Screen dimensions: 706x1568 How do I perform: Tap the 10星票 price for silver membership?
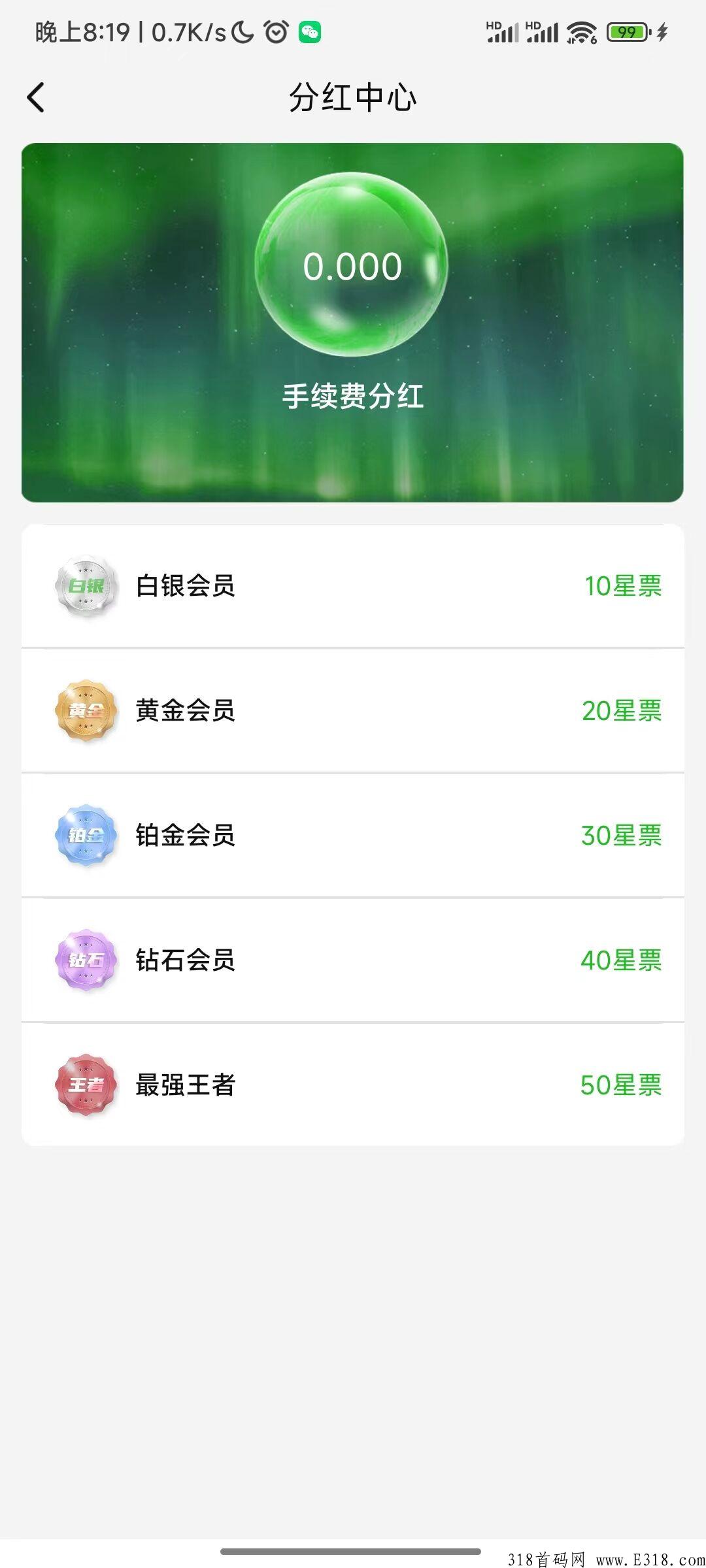622,586
